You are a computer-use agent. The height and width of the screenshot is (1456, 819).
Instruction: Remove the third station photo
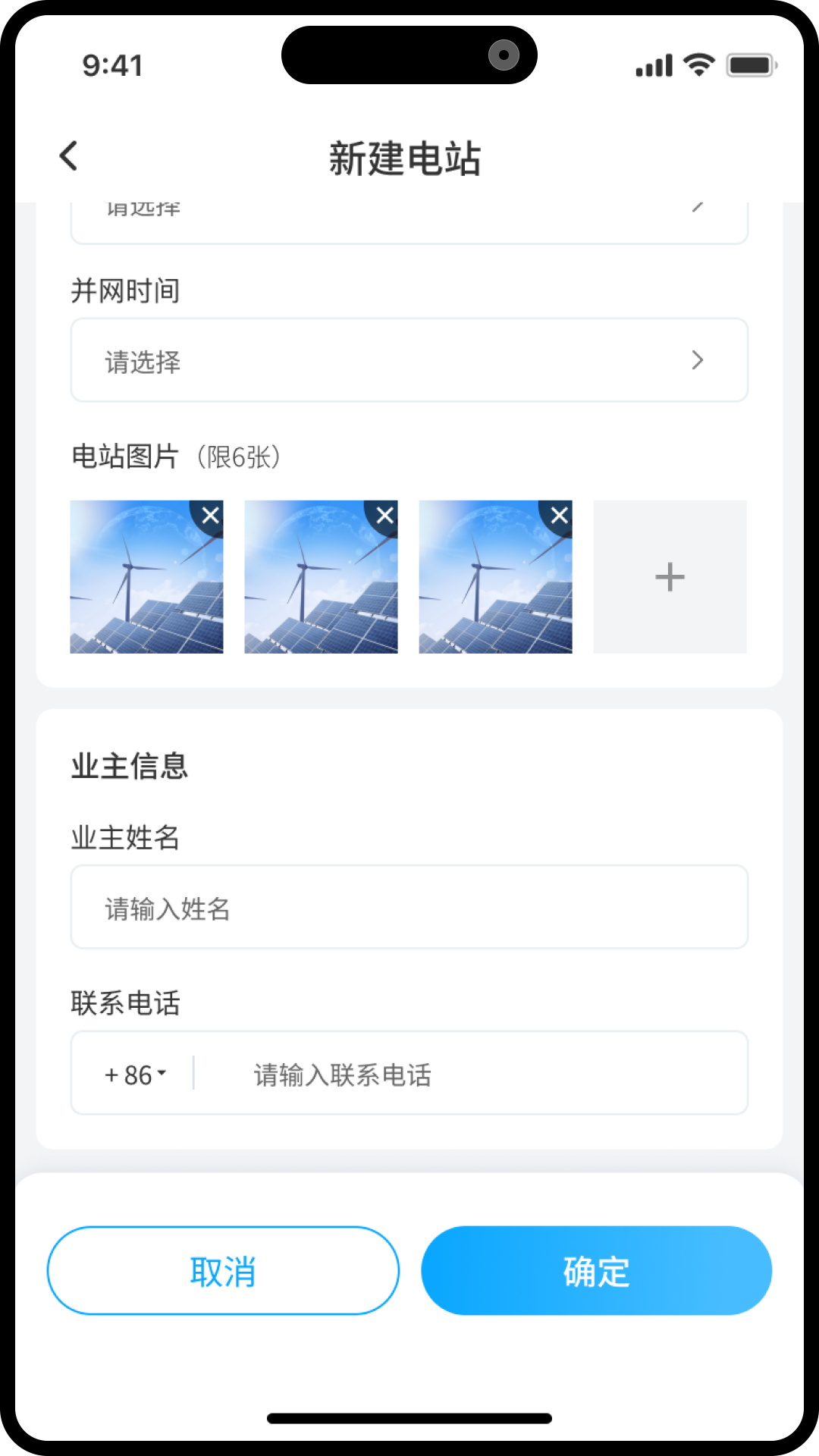[x=559, y=516]
